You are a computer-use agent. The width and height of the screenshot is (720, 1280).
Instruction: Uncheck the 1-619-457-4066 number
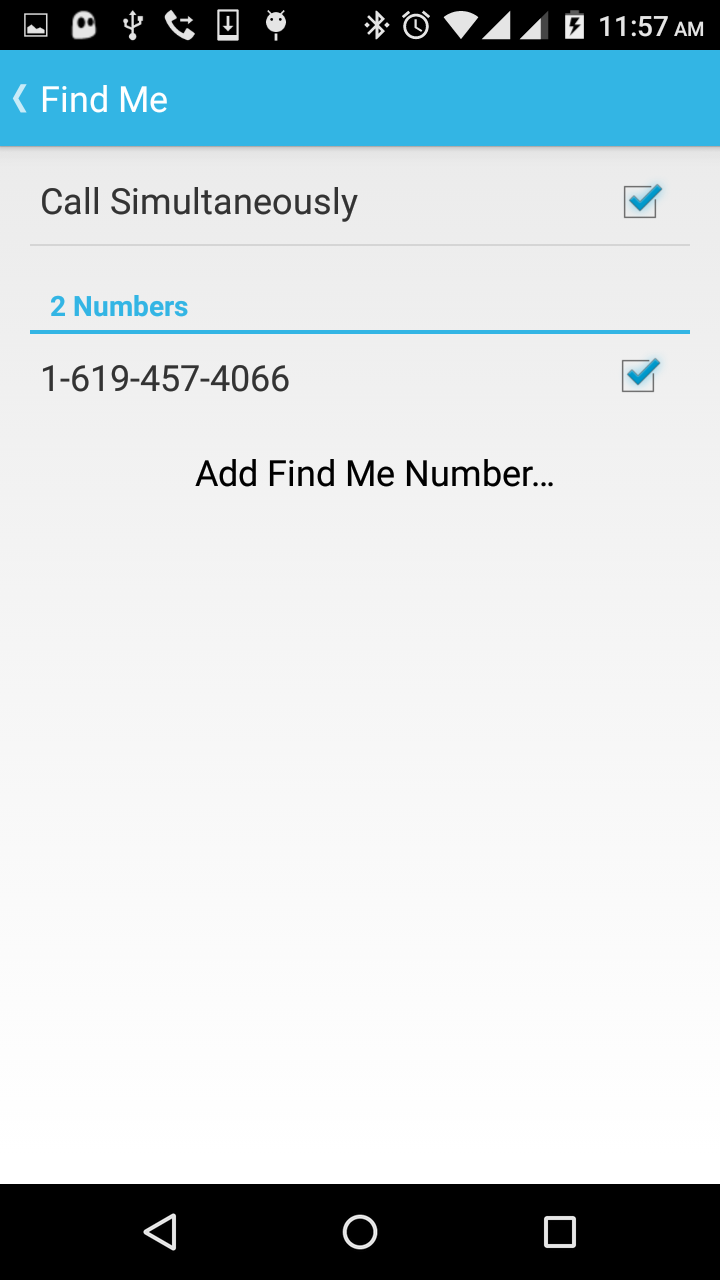638,376
